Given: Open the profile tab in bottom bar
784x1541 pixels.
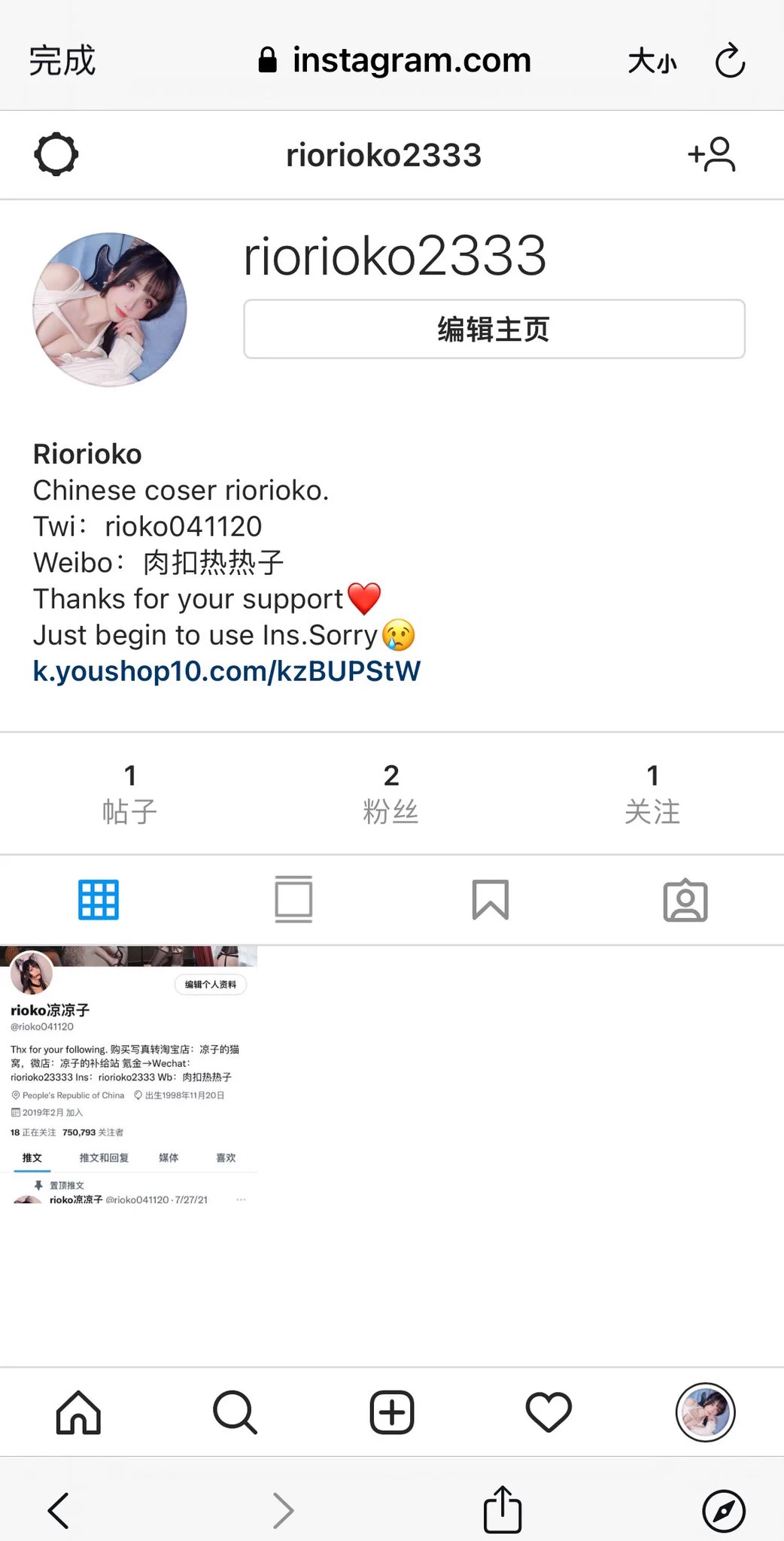Looking at the screenshot, I should 705,1412.
